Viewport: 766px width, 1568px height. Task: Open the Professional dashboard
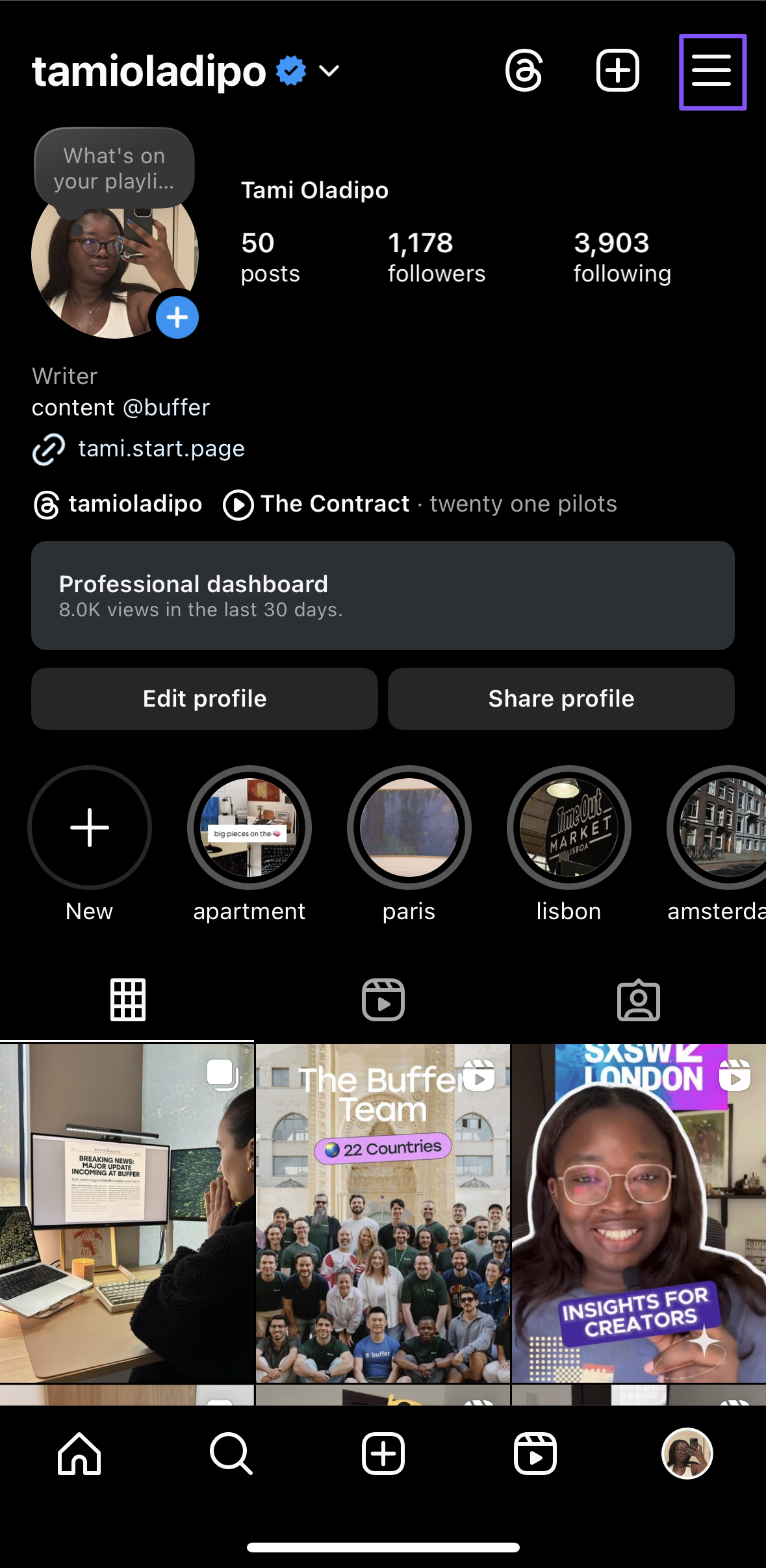click(383, 595)
